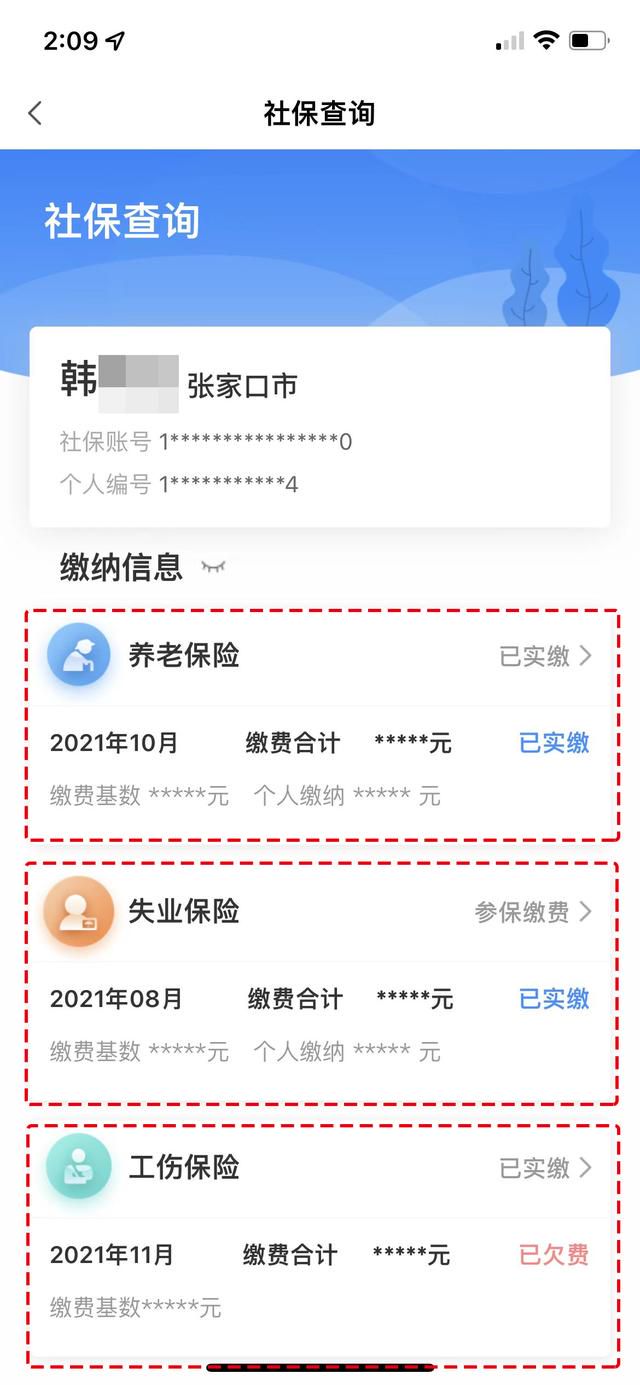Image resolution: width=640 pixels, height=1385 pixels.
Task: Open 工伤保险 payment details
Action: [546, 1168]
